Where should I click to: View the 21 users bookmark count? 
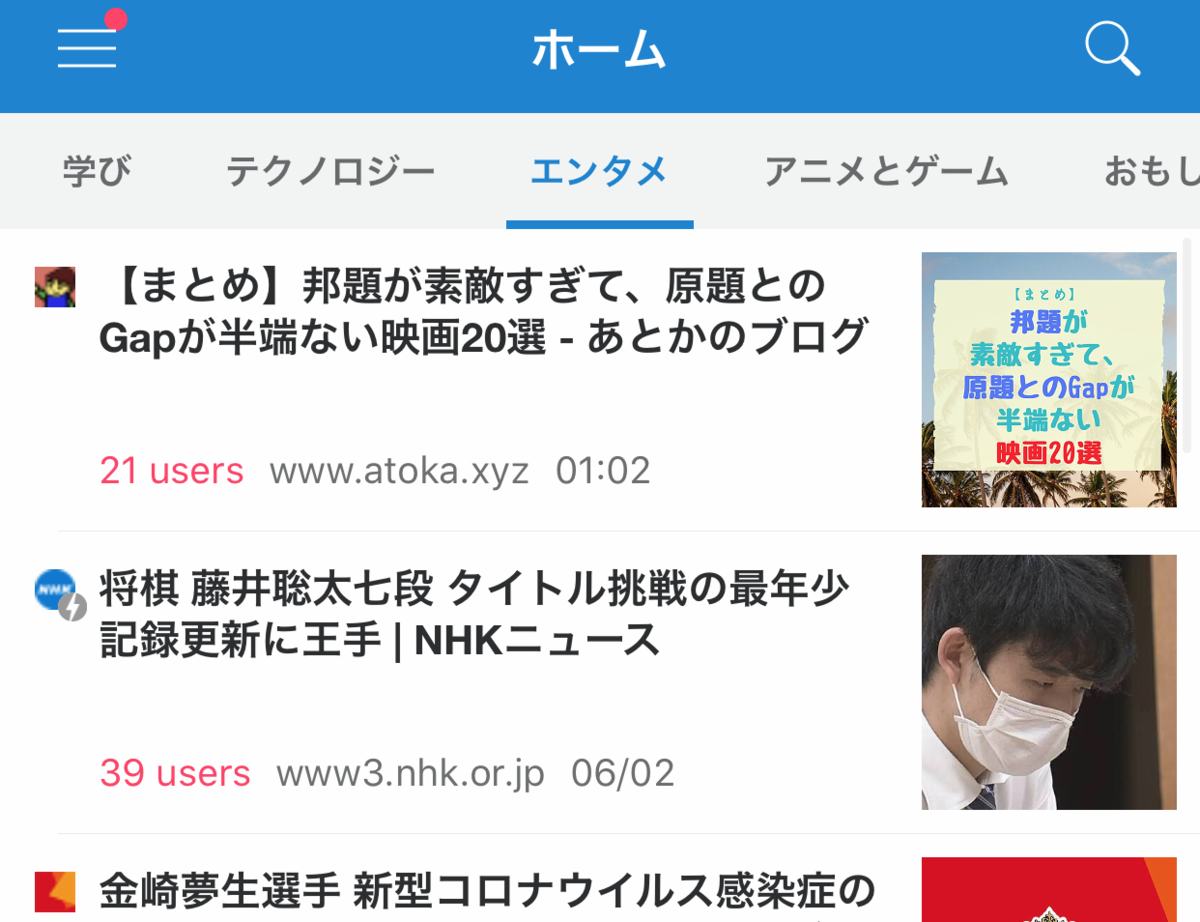coord(171,470)
